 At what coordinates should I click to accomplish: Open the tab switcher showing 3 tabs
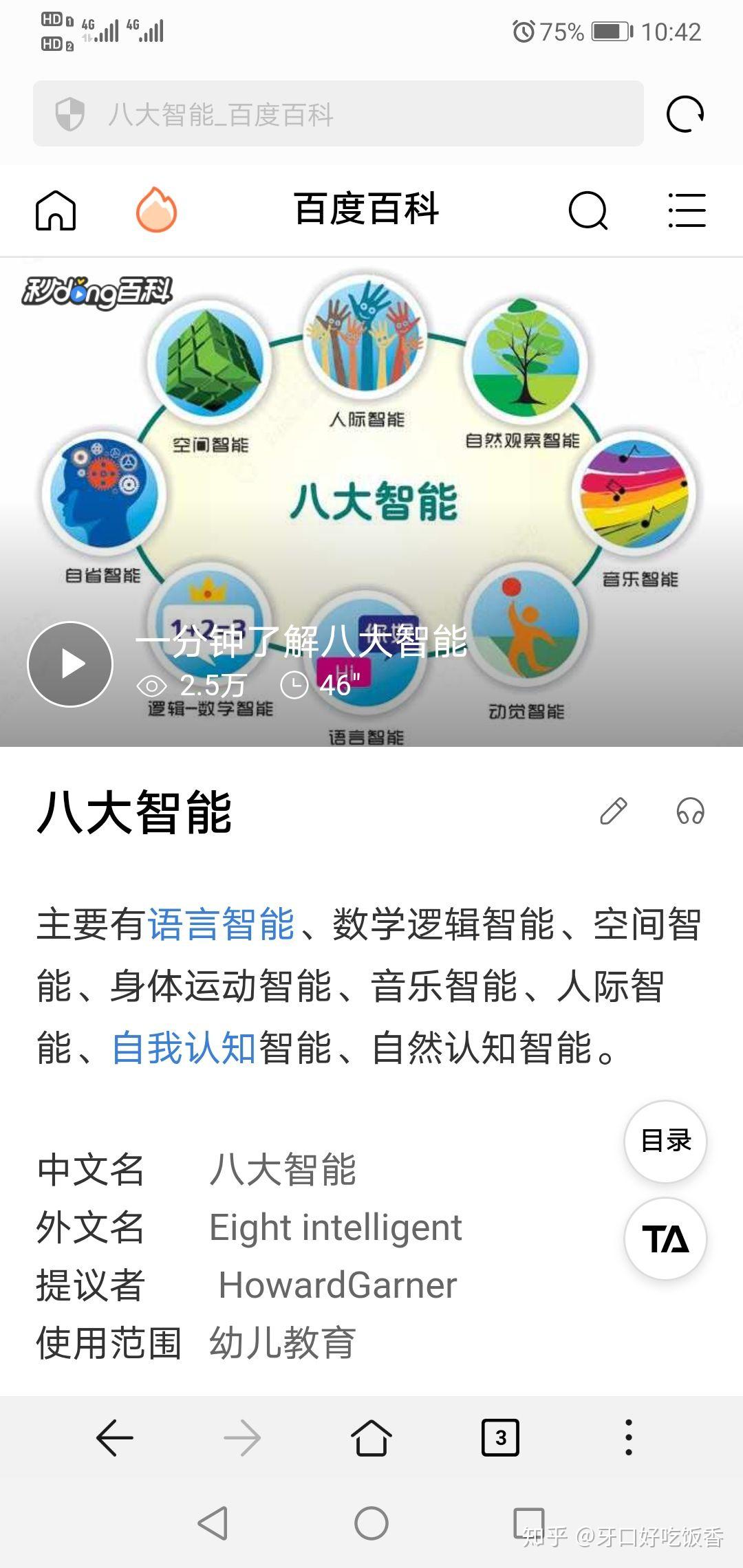pyautogui.click(x=500, y=1437)
